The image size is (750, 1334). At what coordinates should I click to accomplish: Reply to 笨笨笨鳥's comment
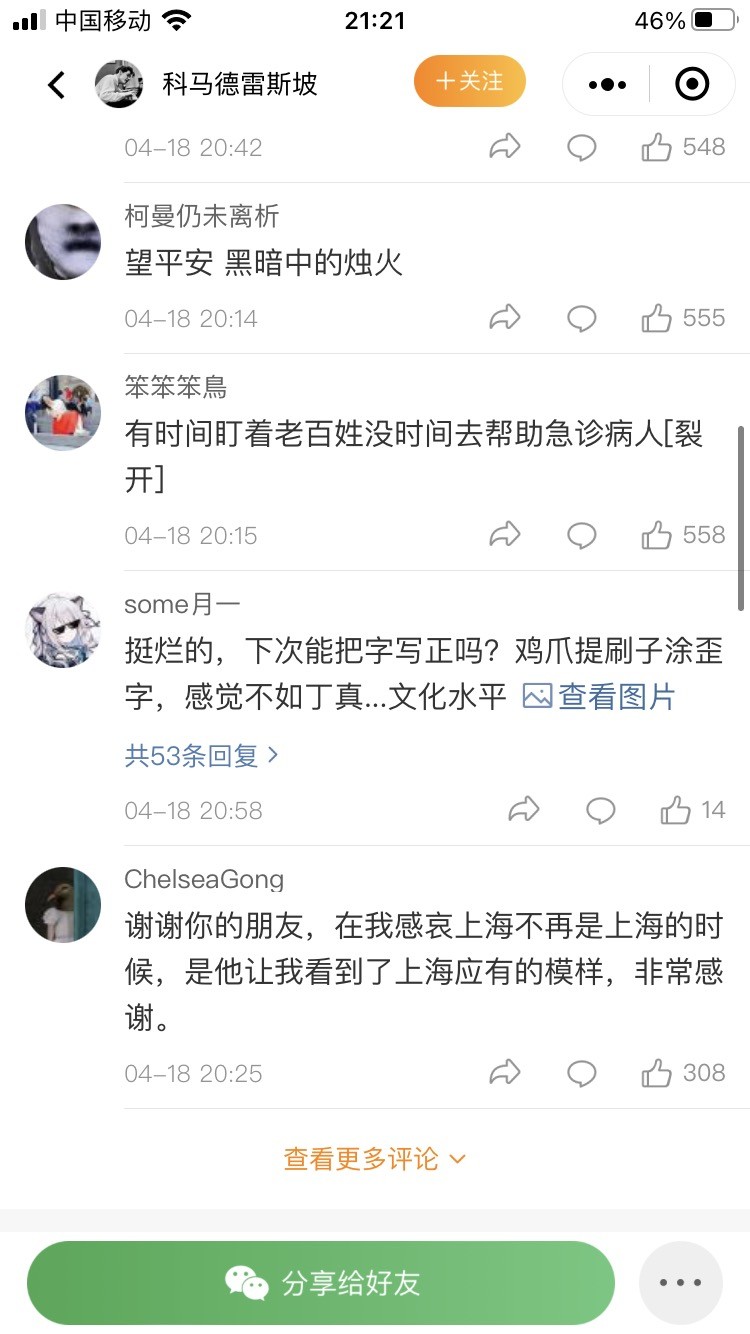581,536
